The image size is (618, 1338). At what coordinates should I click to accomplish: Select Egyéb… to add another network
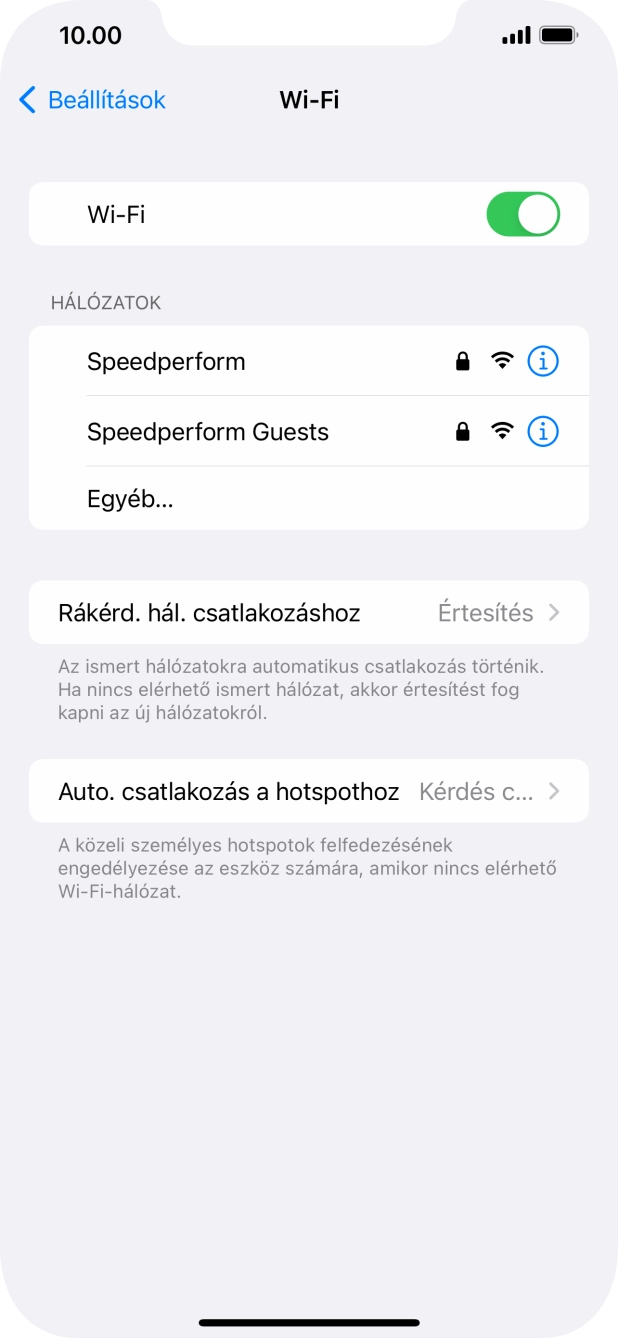pyautogui.click(x=130, y=499)
